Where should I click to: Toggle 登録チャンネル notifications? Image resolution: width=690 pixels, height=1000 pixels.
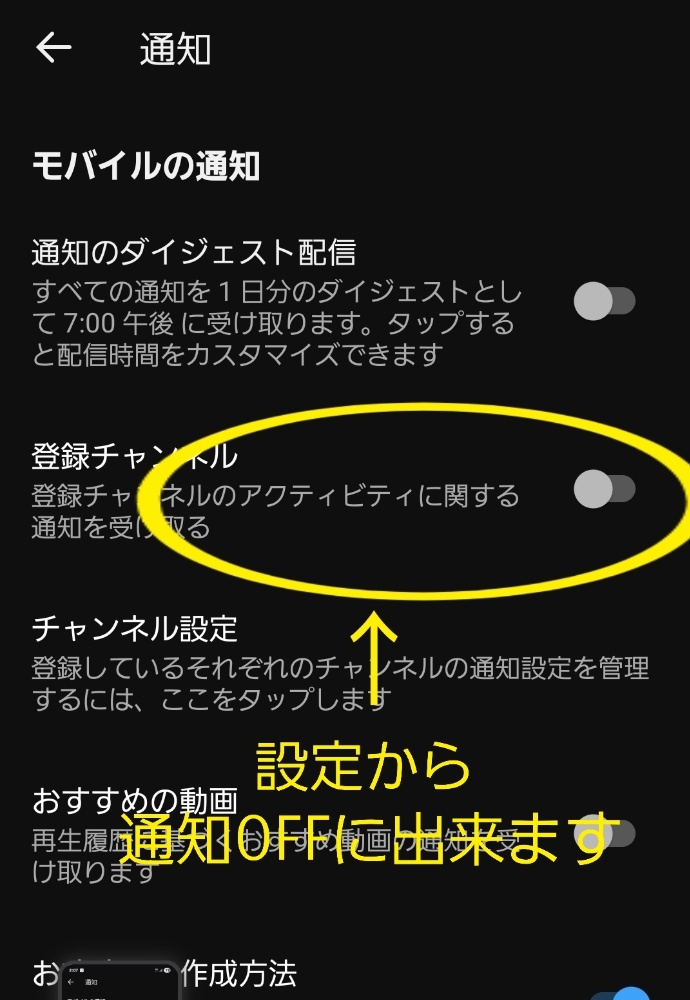605,489
